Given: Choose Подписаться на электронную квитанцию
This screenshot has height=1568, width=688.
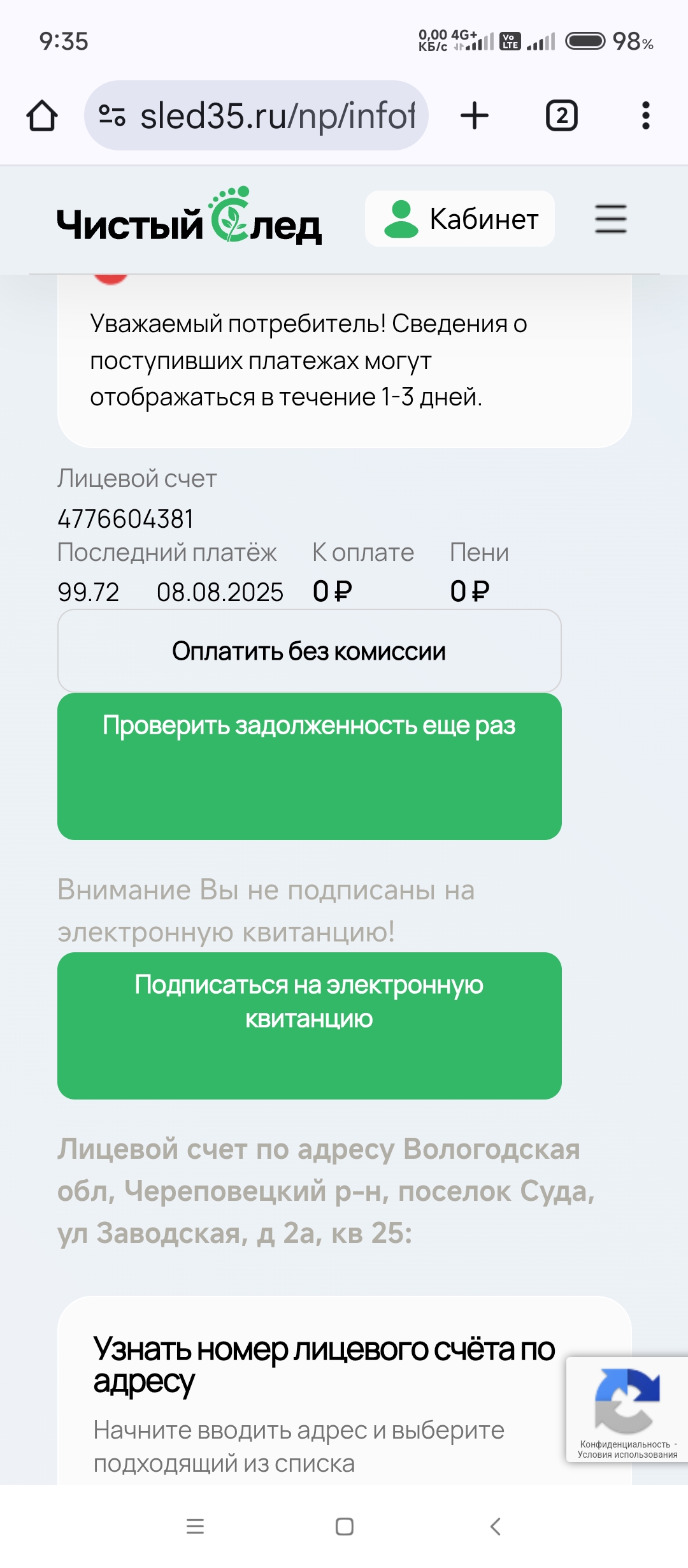Looking at the screenshot, I should [x=309, y=1025].
